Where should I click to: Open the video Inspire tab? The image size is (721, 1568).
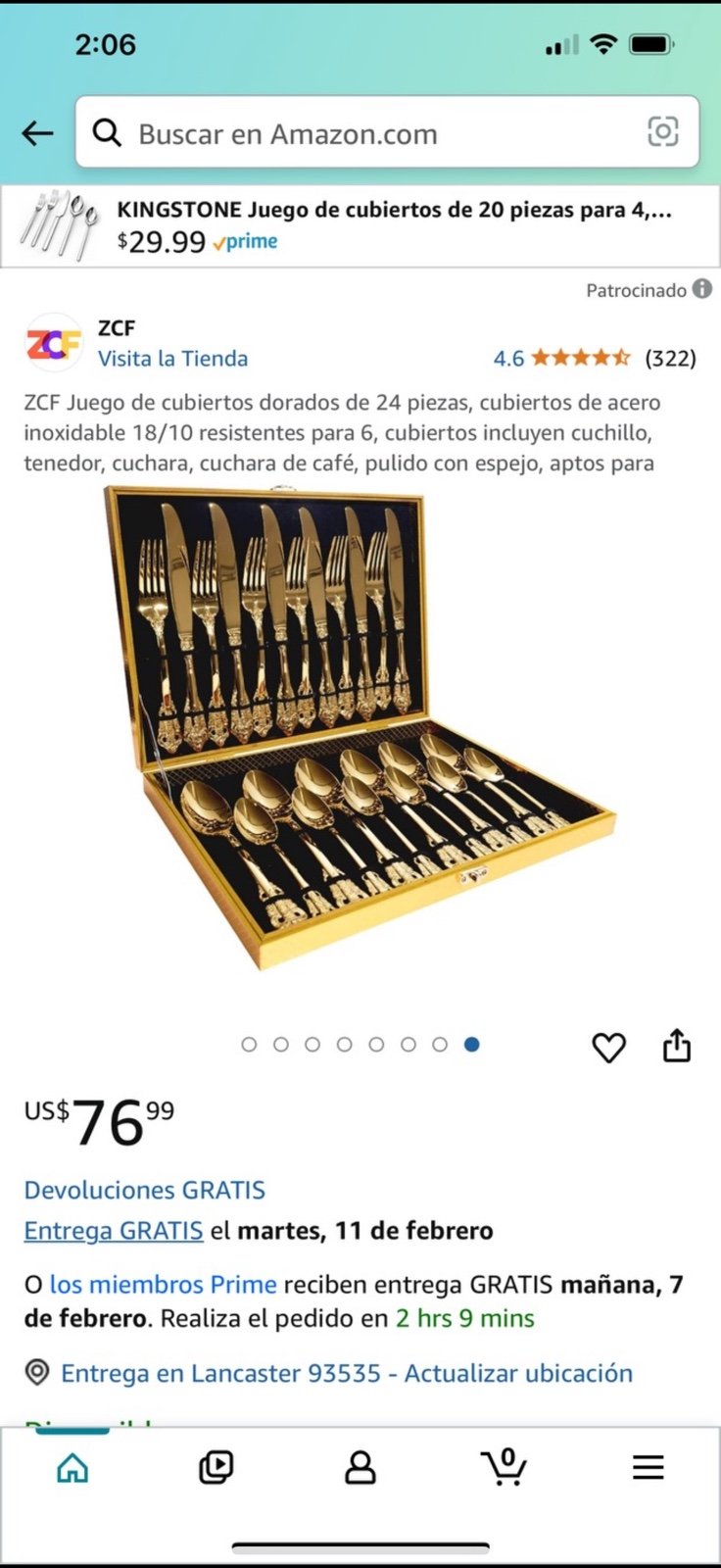click(216, 1467)
